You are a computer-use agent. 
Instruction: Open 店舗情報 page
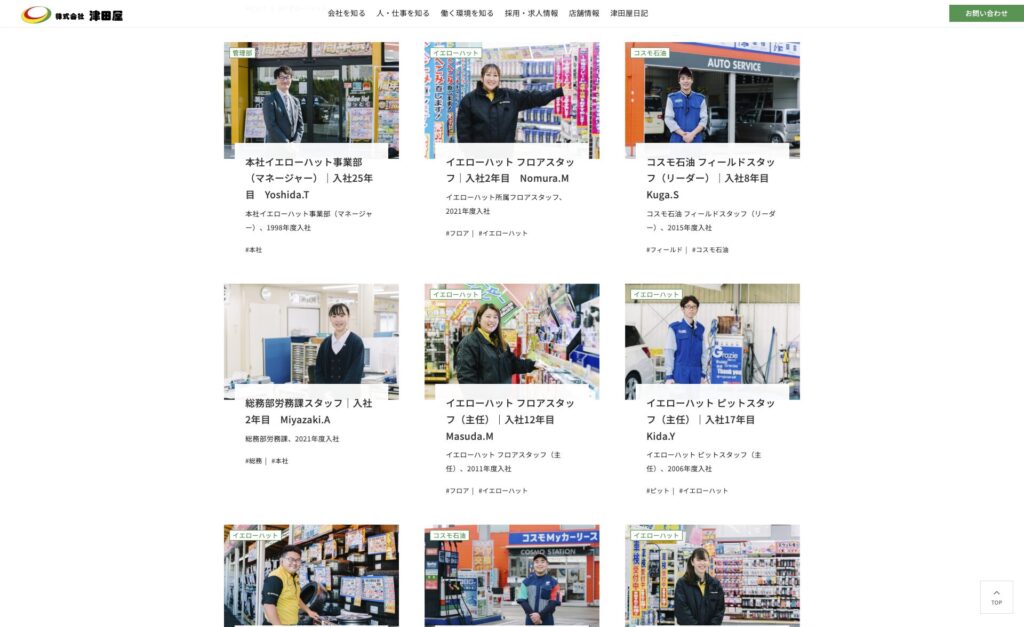(584, 13)
